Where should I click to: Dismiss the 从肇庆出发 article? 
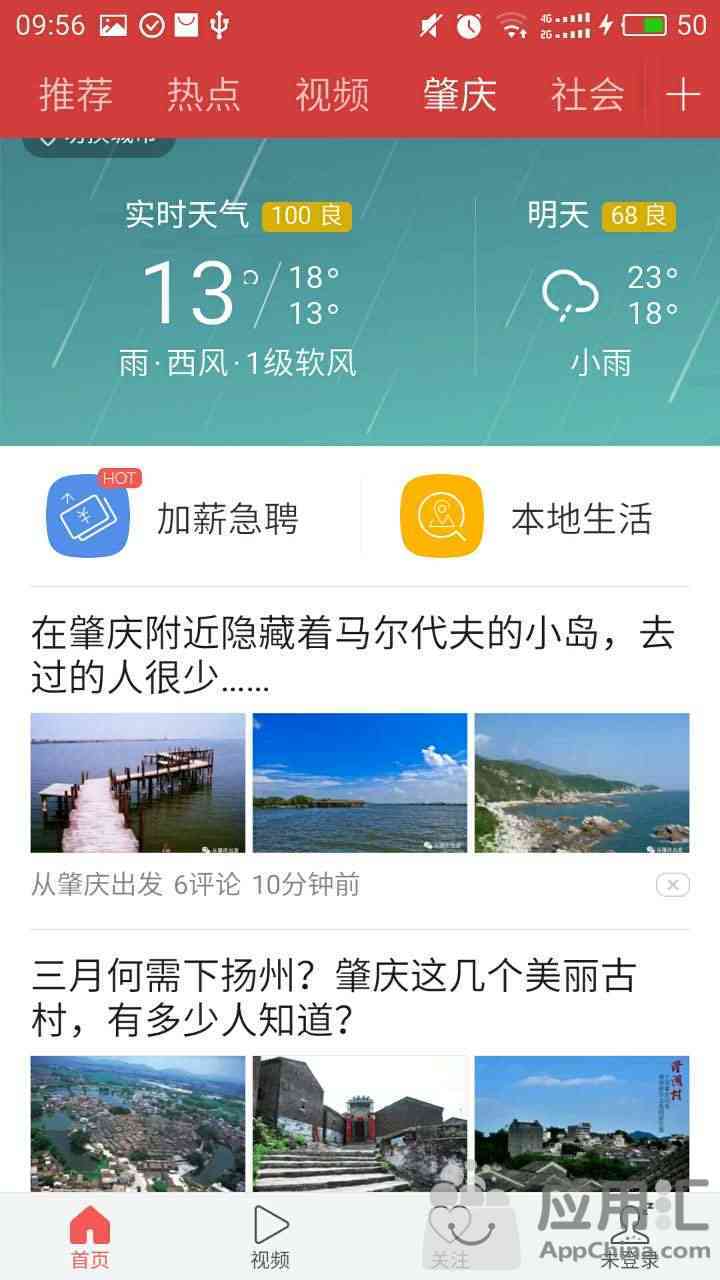pyautogui.click(x=672, y=885)
